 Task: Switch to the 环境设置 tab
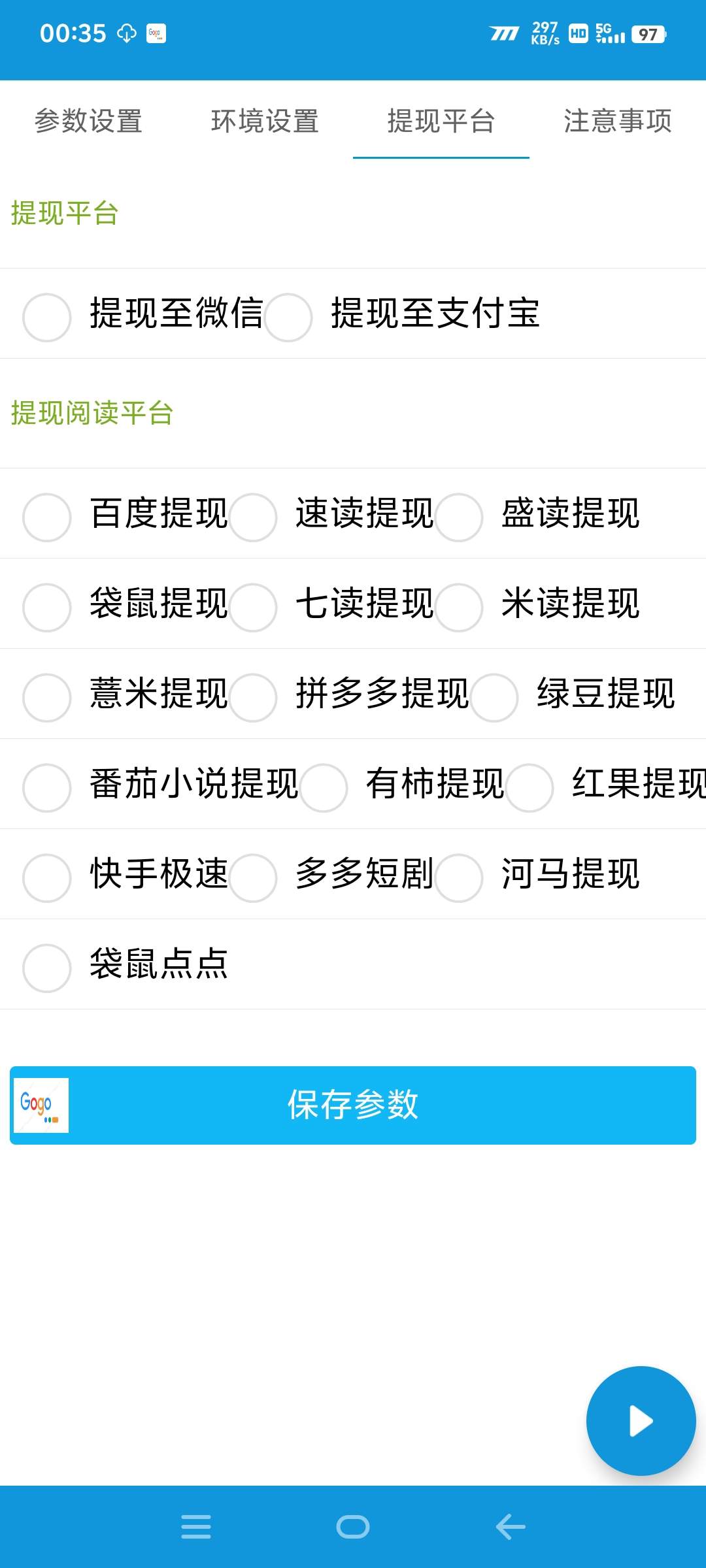point(265,122)
